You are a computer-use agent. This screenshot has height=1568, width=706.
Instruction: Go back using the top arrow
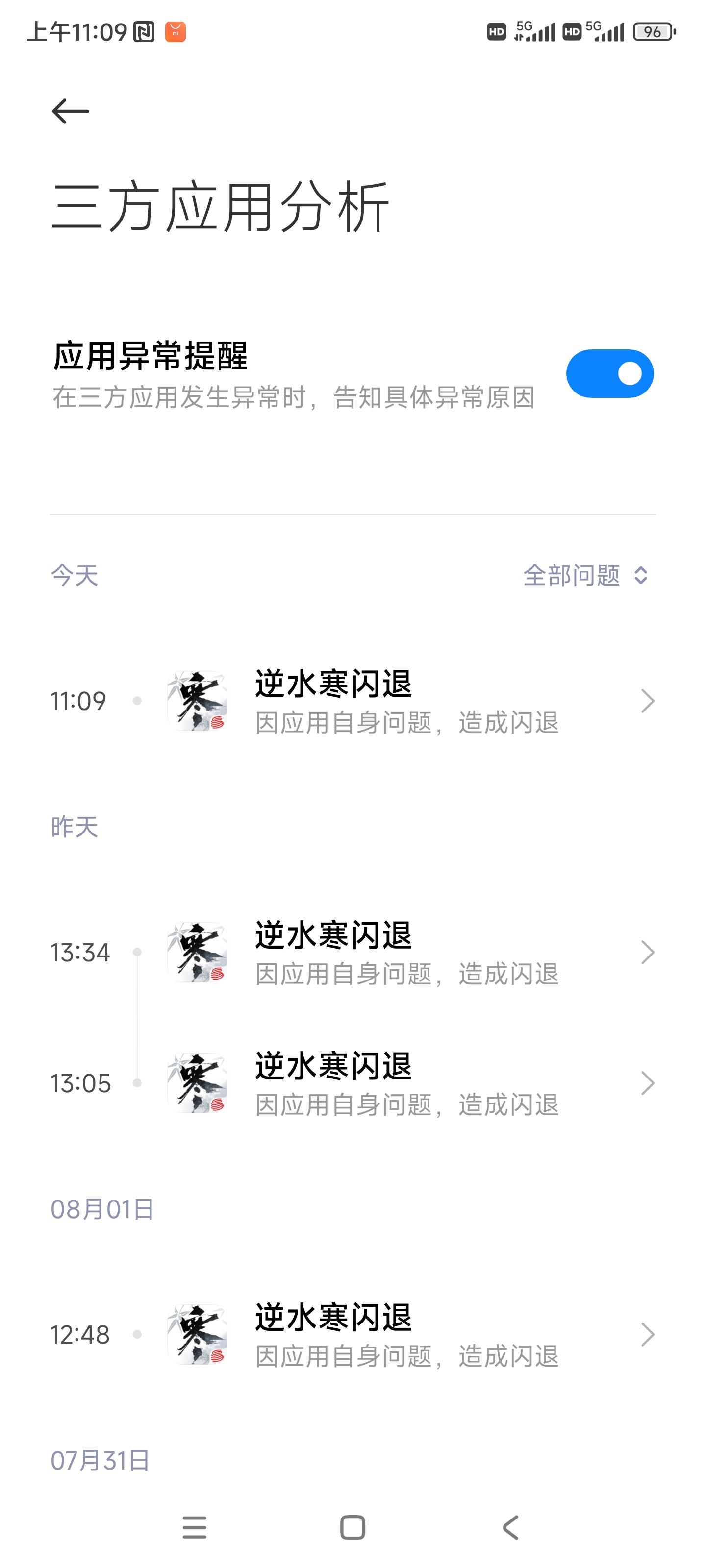(71, 111)
